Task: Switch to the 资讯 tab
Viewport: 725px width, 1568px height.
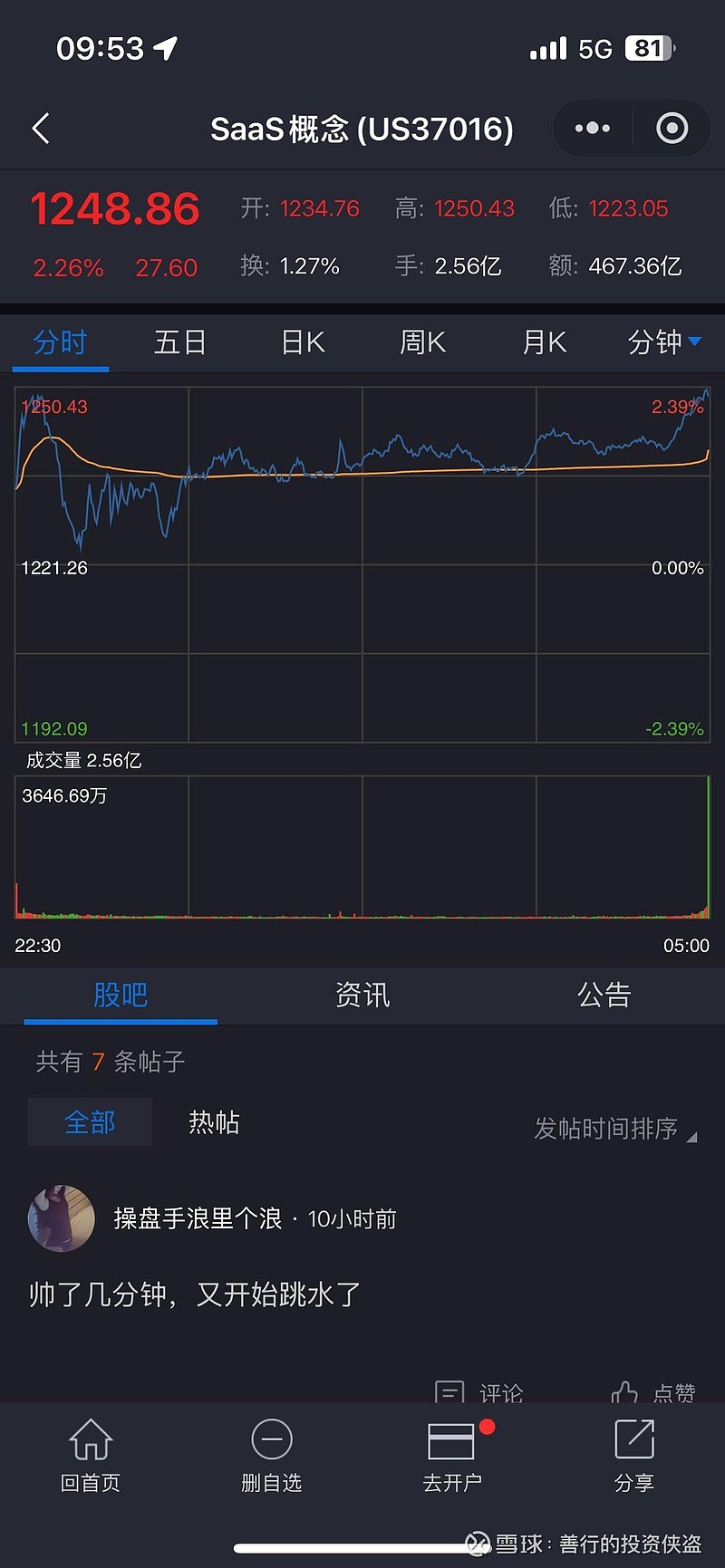Action: tap(362, 996)
